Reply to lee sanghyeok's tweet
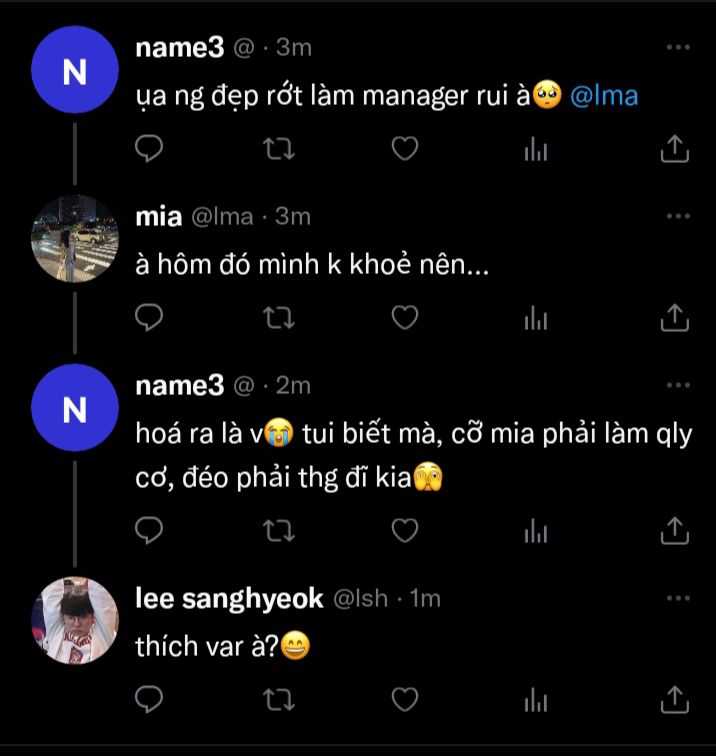Viewport: 716px width, 756px height. 149,697
